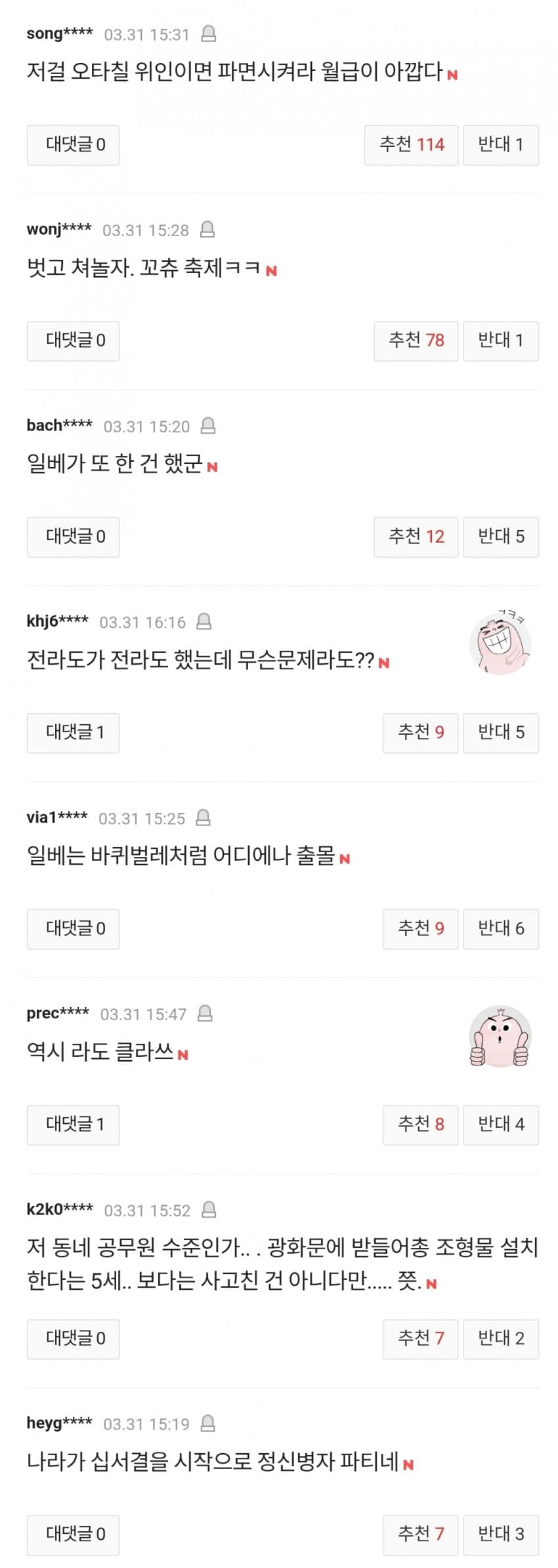The width and height of the screenshot is (558, 1568).
Task: View the 1 reply on prec**** comment
Action: click(73, 1124)
